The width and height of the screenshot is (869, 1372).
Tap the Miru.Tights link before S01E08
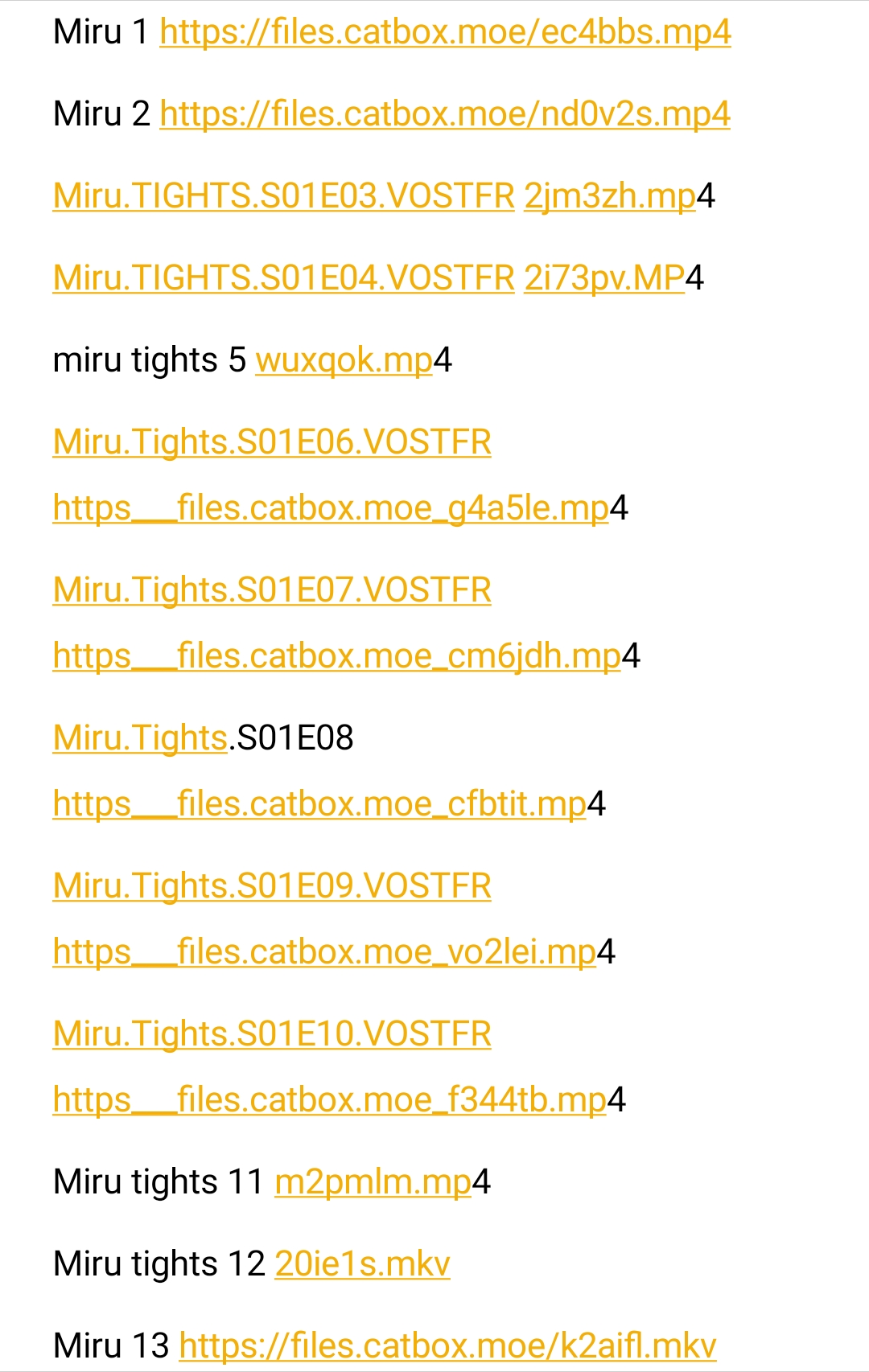click(x=140, y=738)
